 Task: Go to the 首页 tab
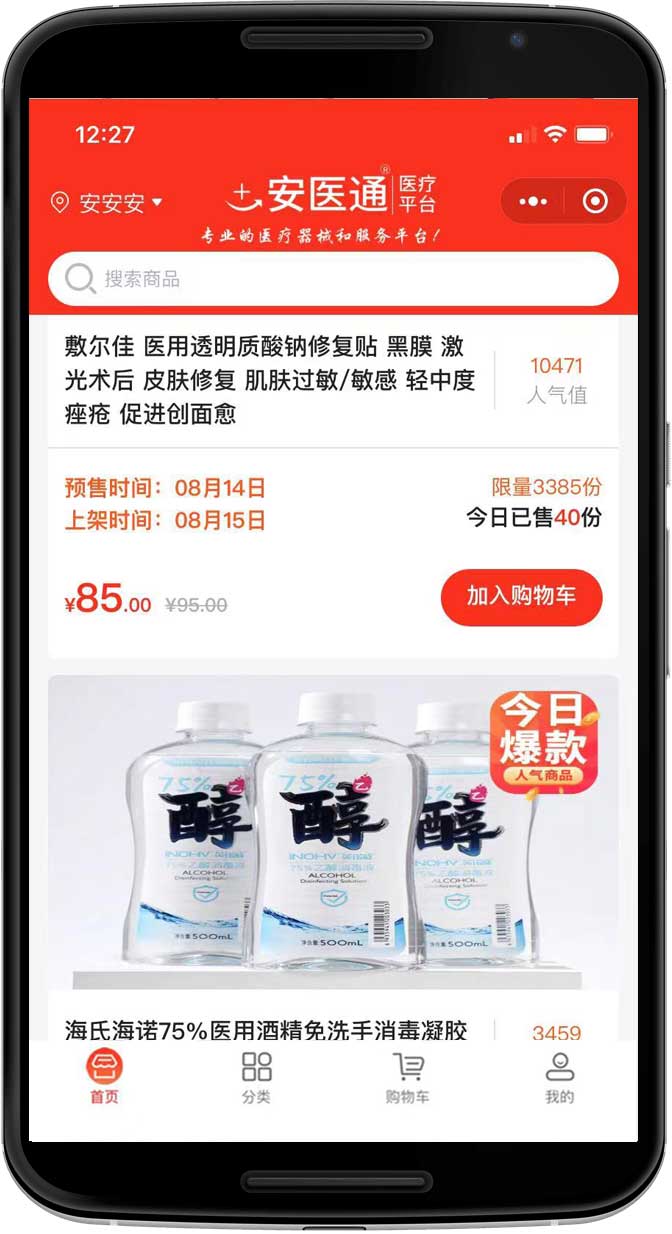point(104,1077)
